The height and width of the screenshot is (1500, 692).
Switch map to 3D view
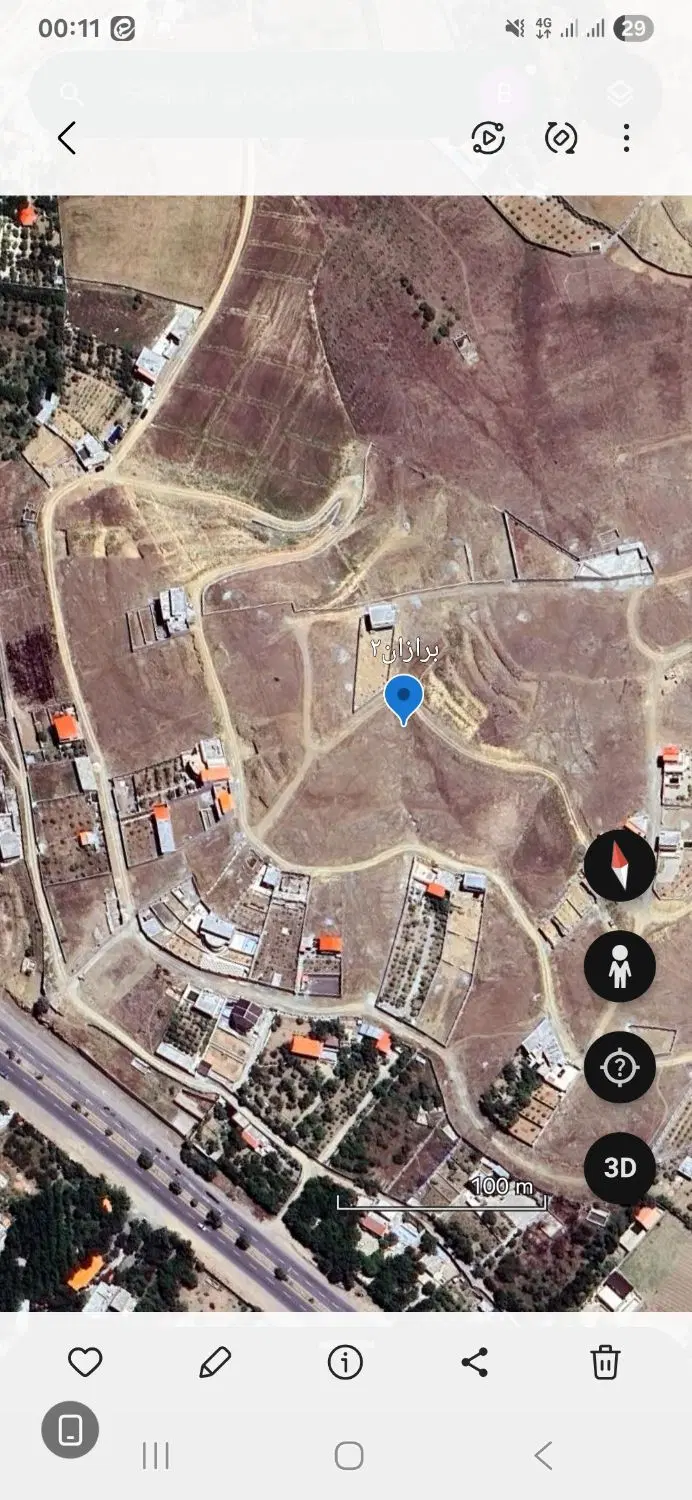tap(620, 1168)
